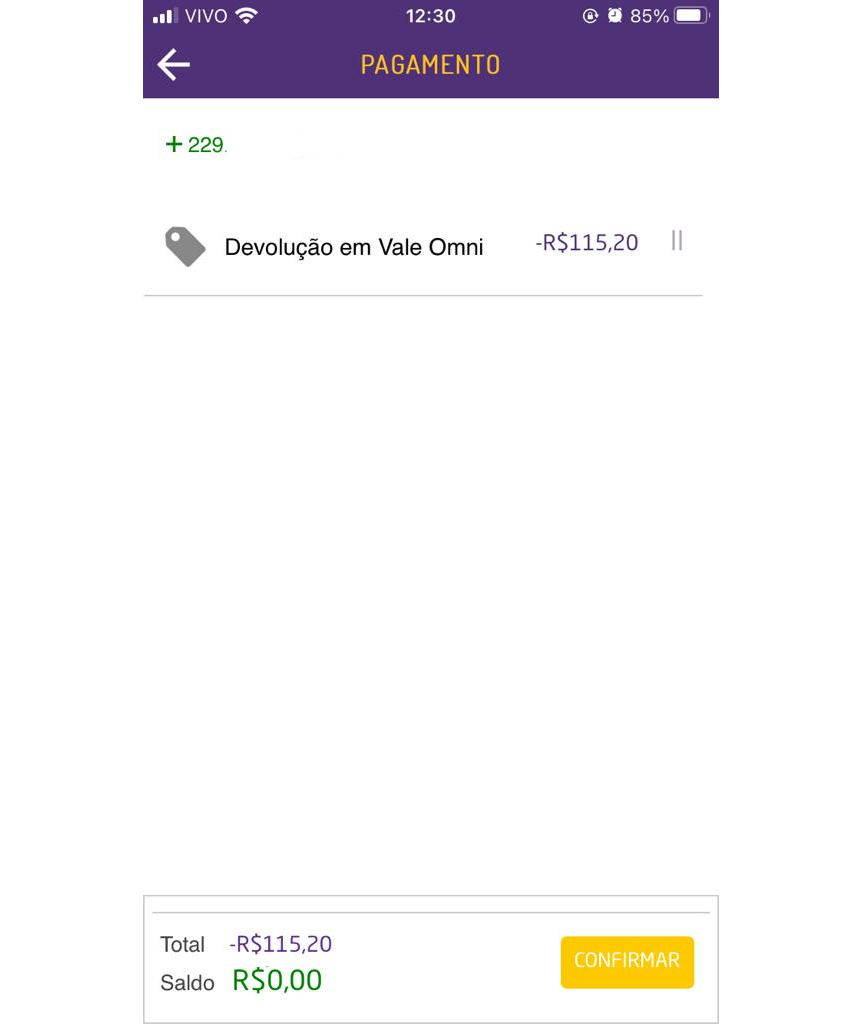
Task: Tap the green plus 229 add option
Action: [196, 145]
